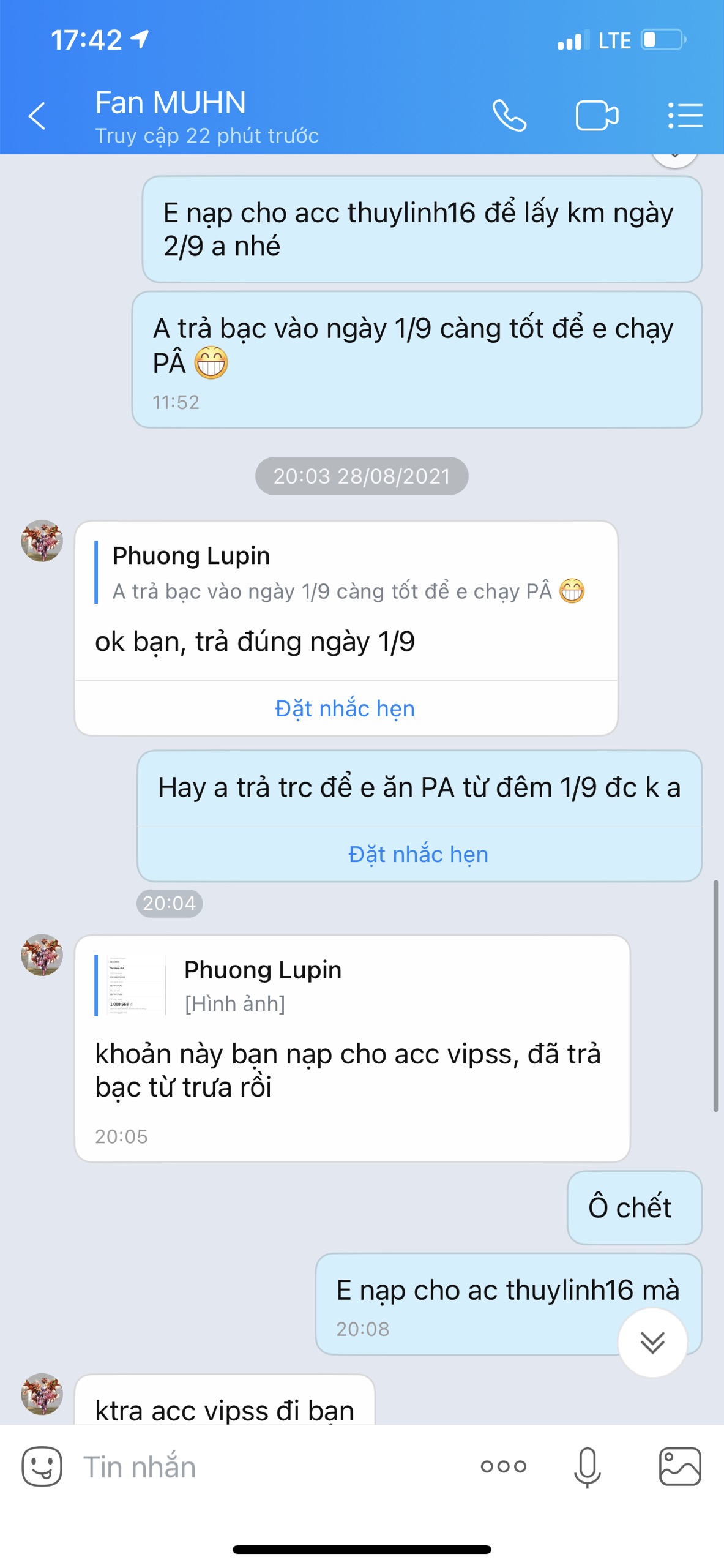This screenshot has height=1568, width=724.
Task: Start a voice call with Fan MUHN
Action: 510,116
